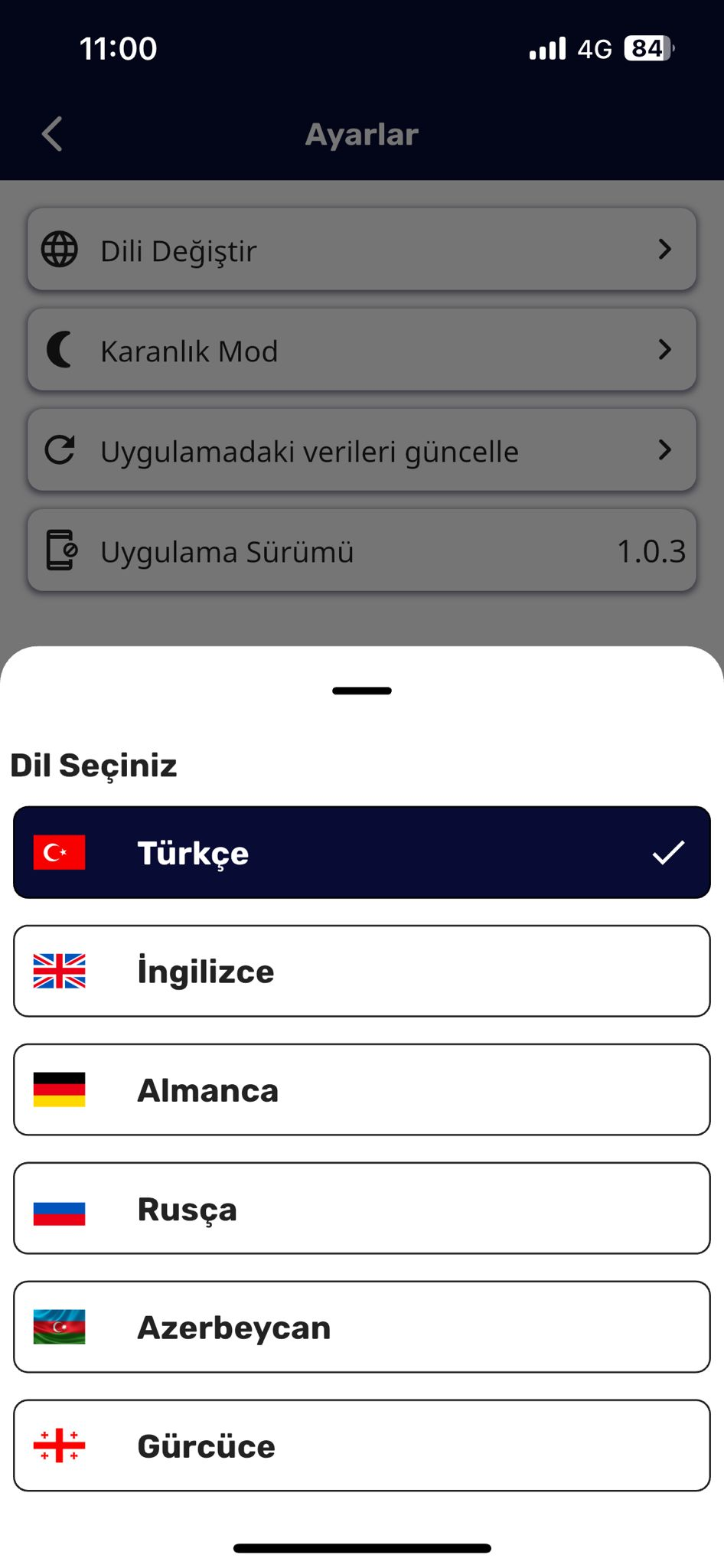Viewport: 724px width, 1568px height.
Task: Open the Dili Değiştir row
Action: 361,250
